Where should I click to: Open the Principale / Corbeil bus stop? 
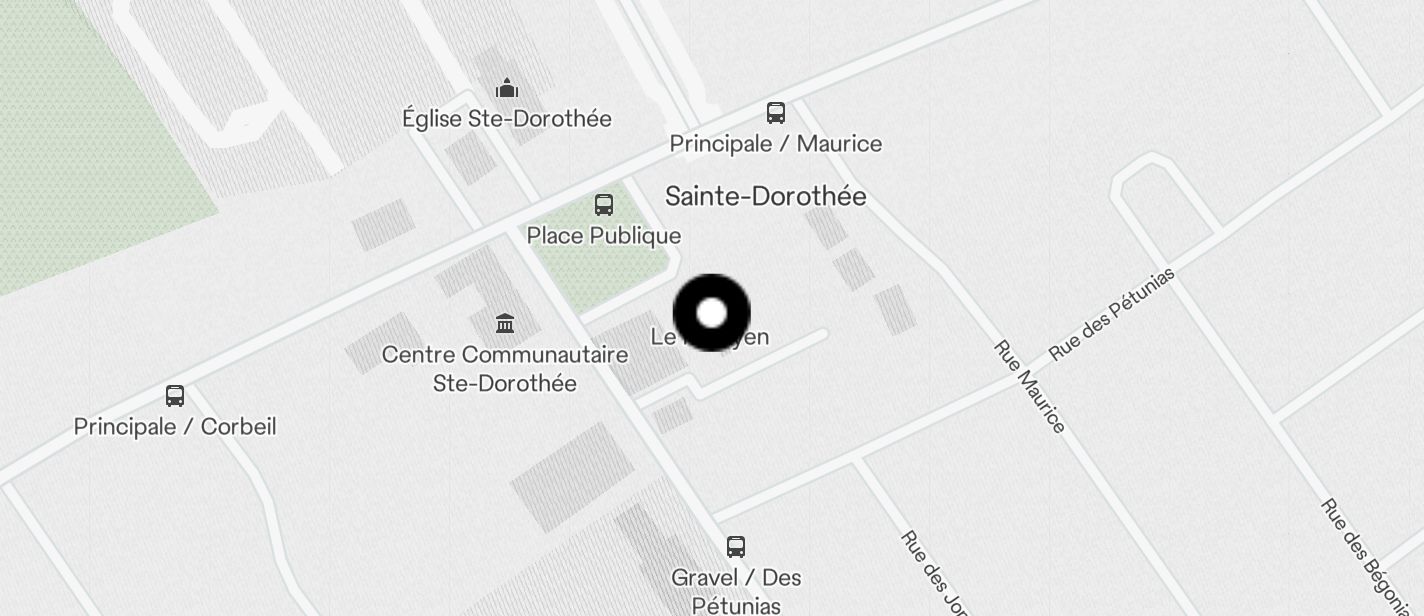coord(175,396)
